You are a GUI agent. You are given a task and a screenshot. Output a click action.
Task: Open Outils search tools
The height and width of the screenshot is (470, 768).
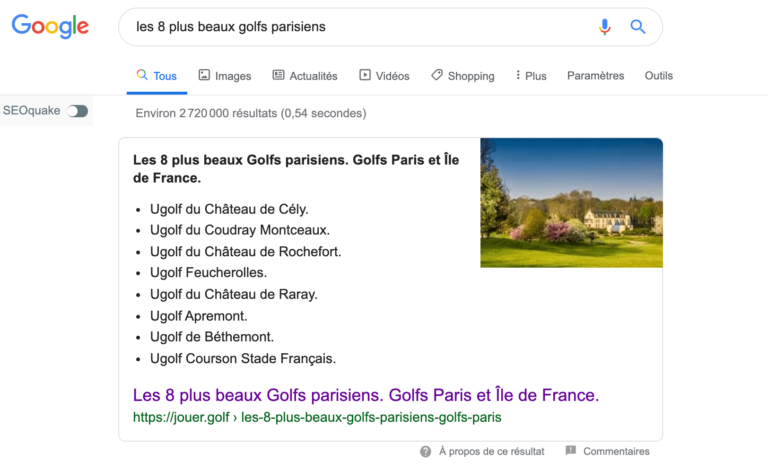[659, 76]
